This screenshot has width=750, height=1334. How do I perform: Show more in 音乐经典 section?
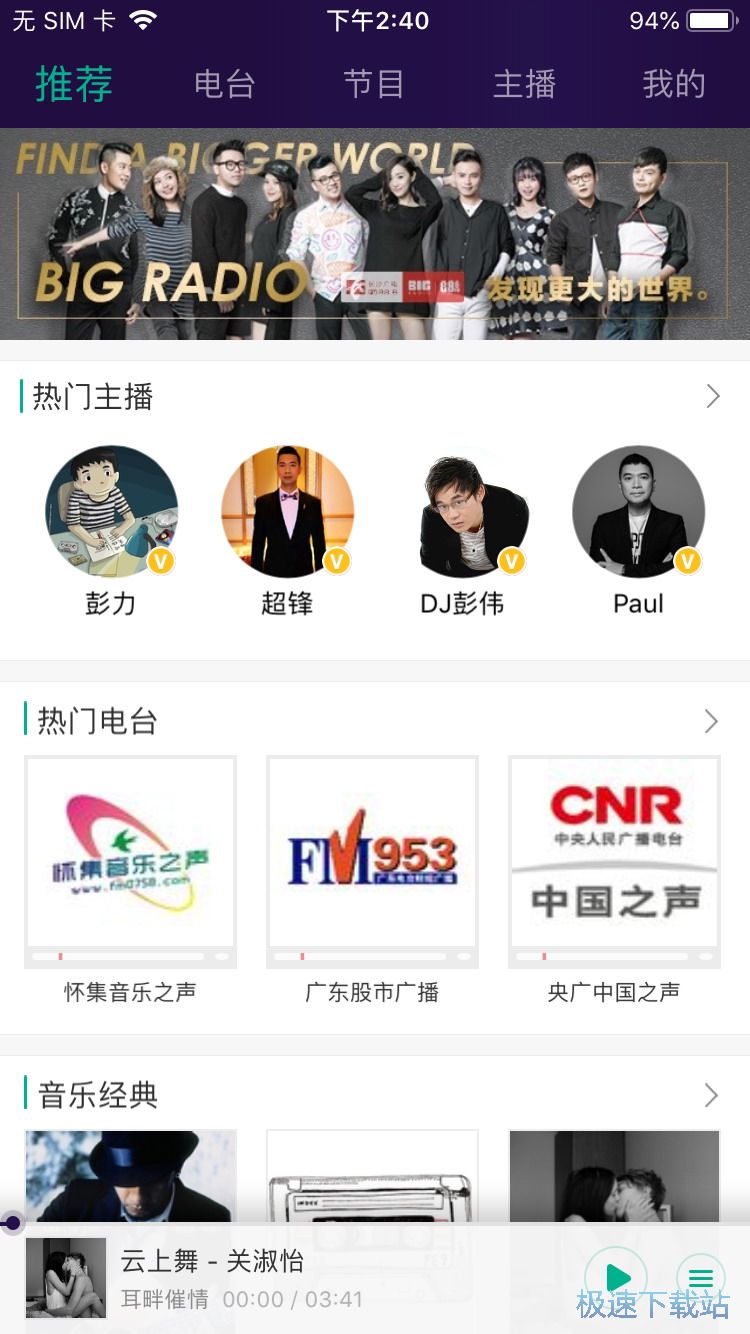tap(711, 1095)
